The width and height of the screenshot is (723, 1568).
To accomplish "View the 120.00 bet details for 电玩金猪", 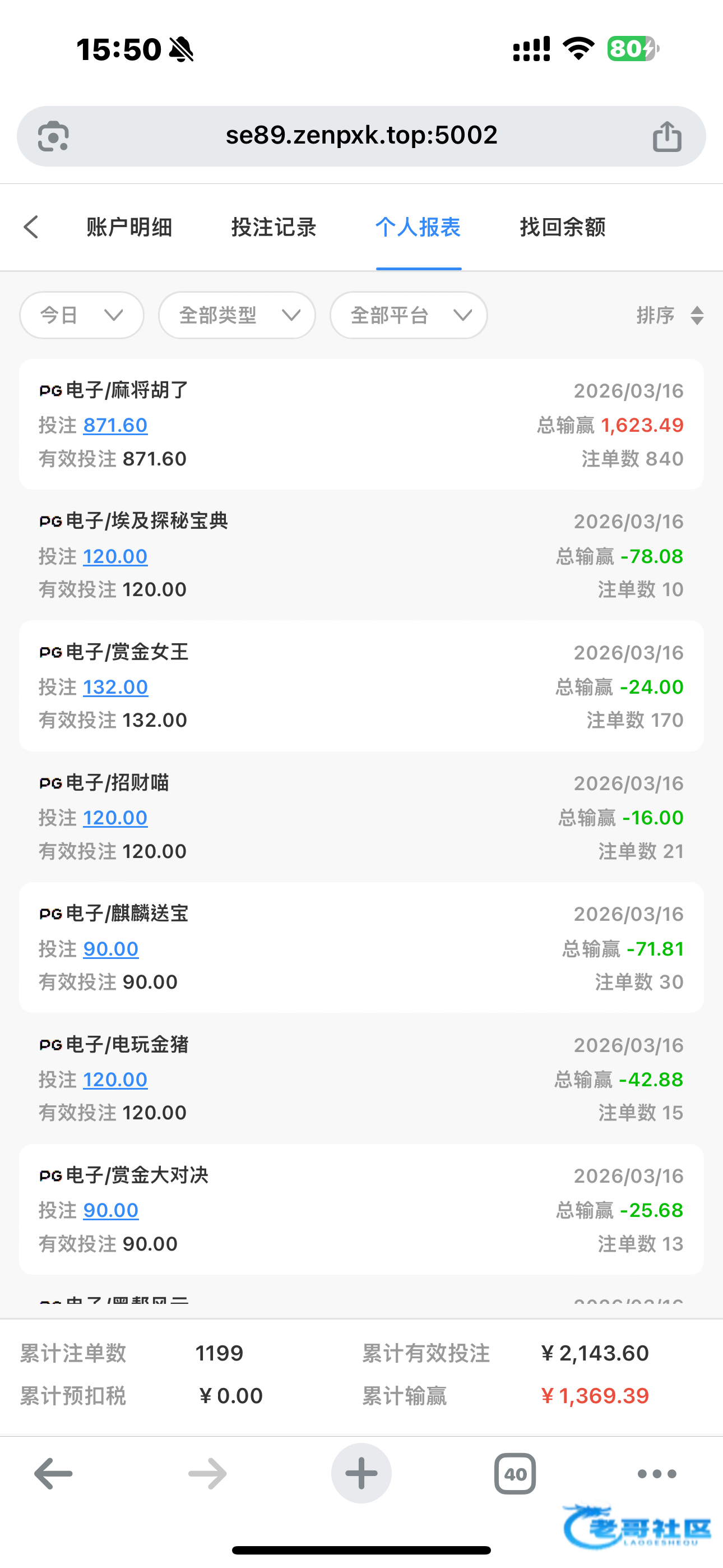I will [115, 1080].
